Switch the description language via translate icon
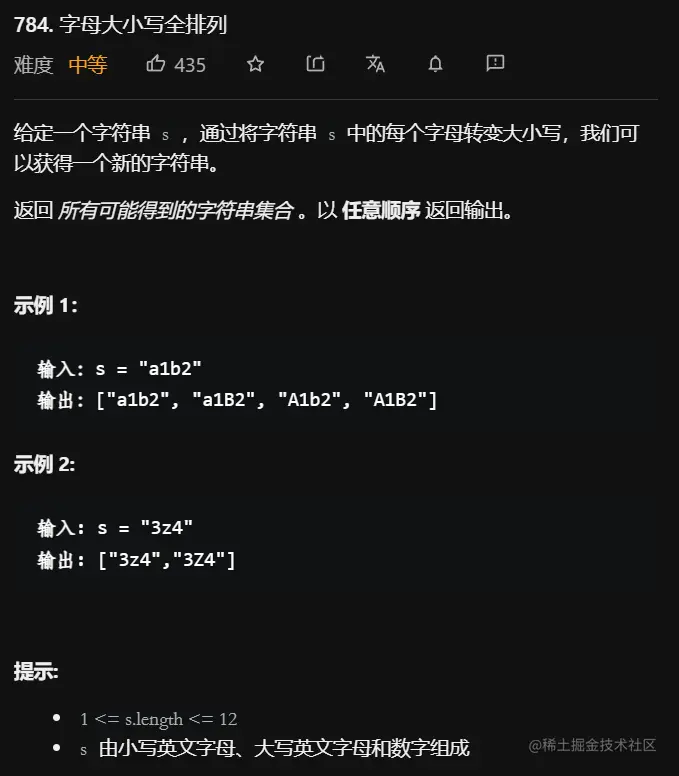 (x=375, y=64)
